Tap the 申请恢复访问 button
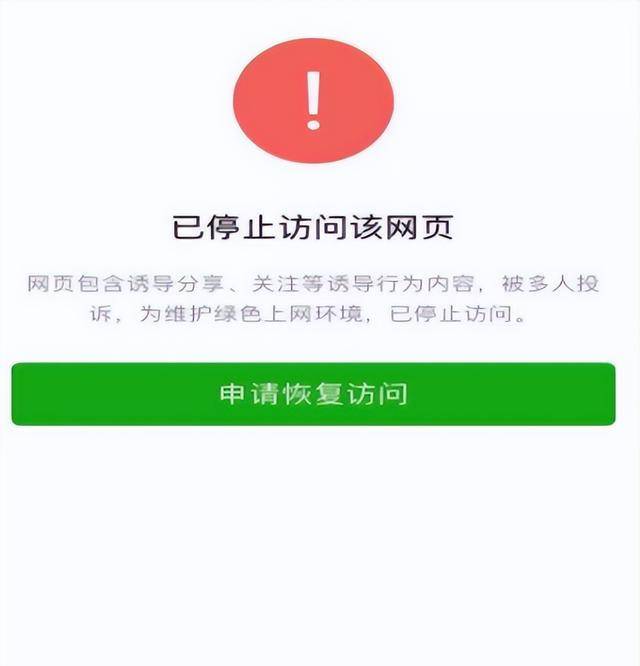Screen dimensions: 640x666 [x=313, y=394]
